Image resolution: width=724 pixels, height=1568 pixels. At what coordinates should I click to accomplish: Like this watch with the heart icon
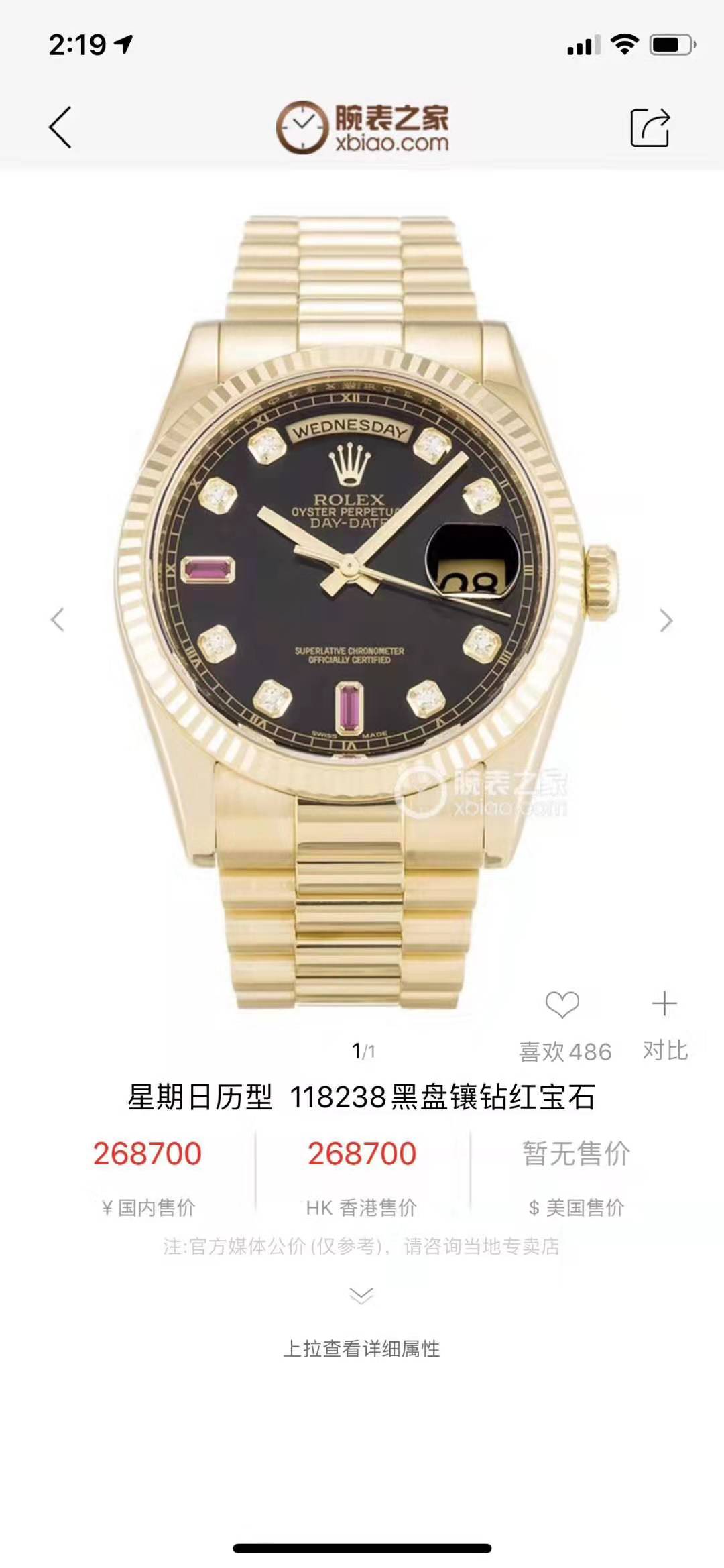pos(562,1005)
